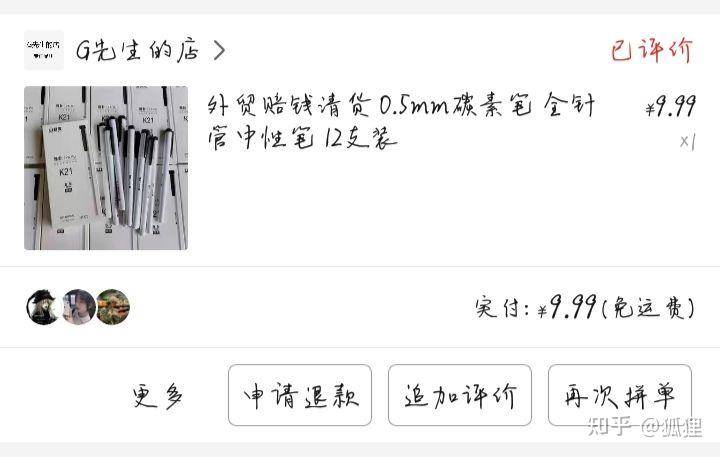This screenshot has height=457, width=720.
Task: Open G先生的店 store page
Action: [x=140, y=50]
